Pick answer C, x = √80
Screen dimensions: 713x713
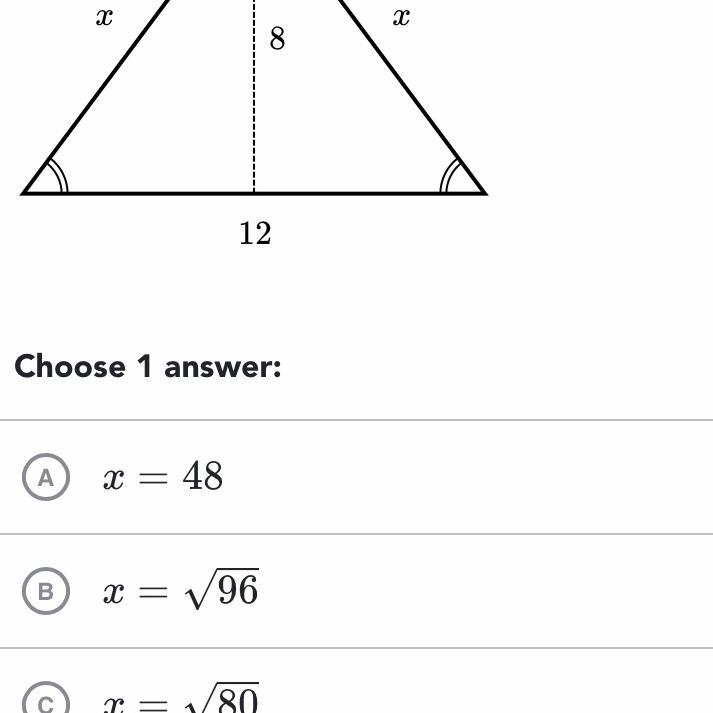click(x=45, y=702)
